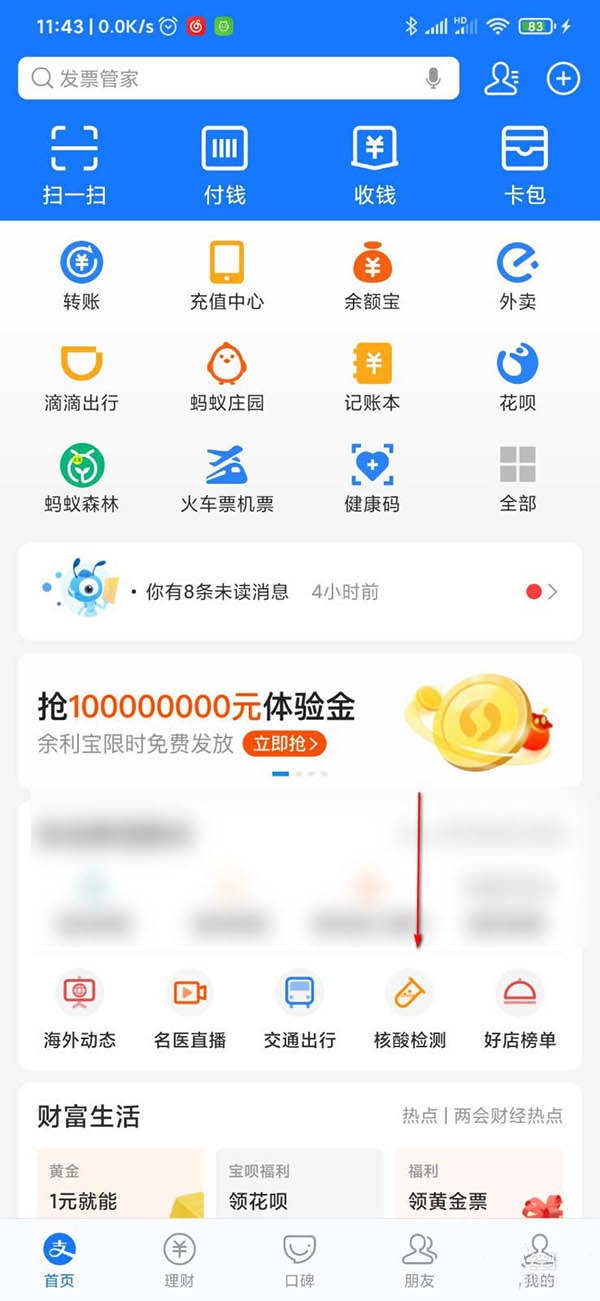Image resolution: width=600 pixels, height=1301 pixels.
Task: View the 8 unread messages notice
Action: (300, 592)
